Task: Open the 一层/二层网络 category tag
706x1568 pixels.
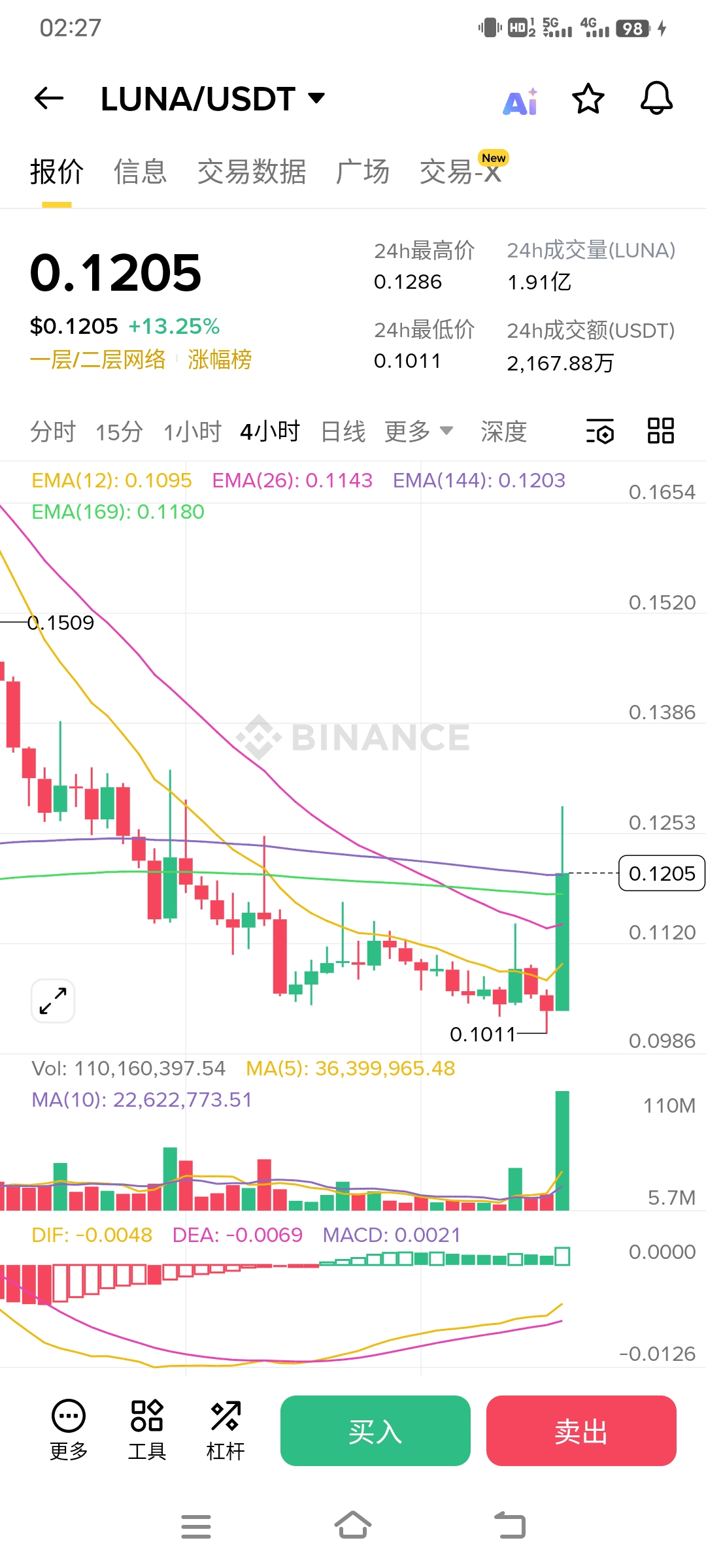Action: pos(98,359)
